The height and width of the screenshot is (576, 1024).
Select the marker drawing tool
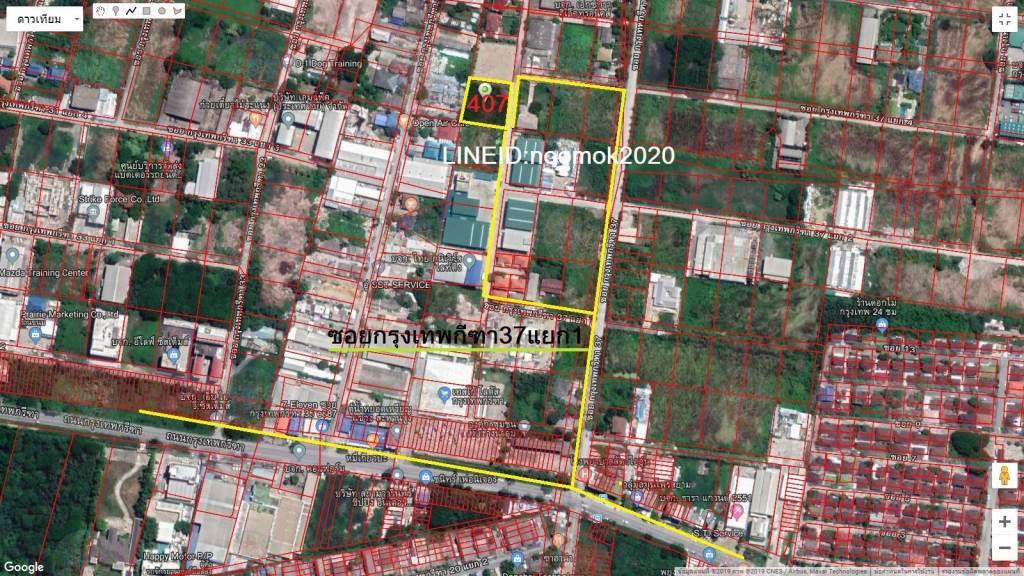coord(116,11)
